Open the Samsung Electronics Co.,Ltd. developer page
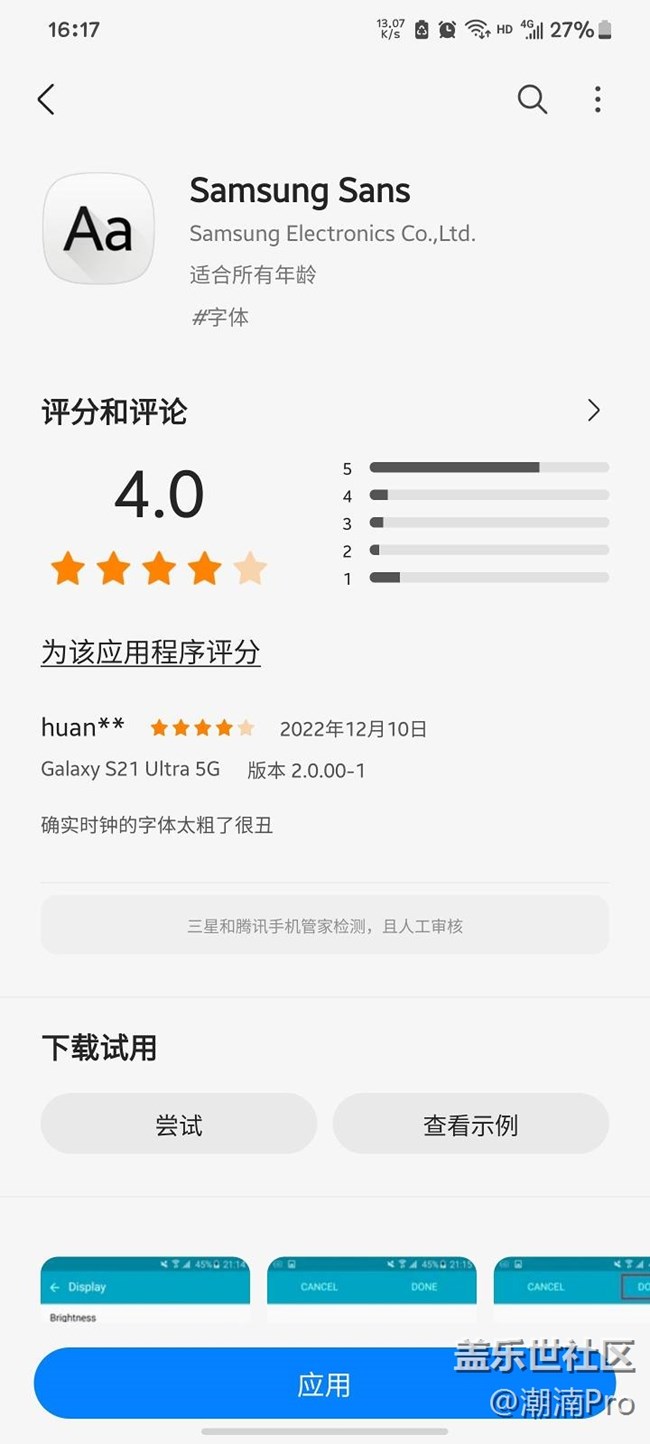This screenshot has width=650, height=1444. tap(332, 234)
